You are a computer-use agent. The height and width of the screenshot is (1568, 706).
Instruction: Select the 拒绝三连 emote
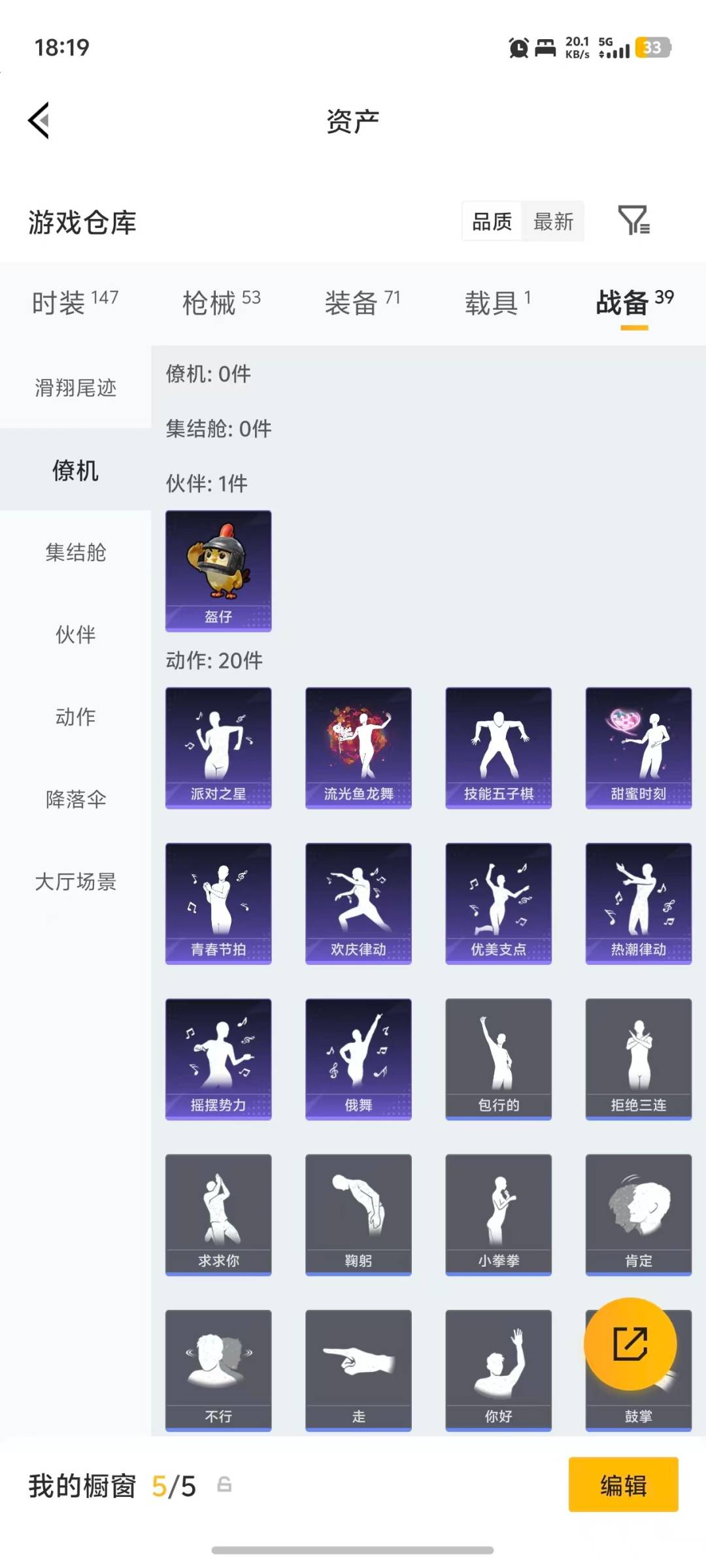coord(638,1058)
